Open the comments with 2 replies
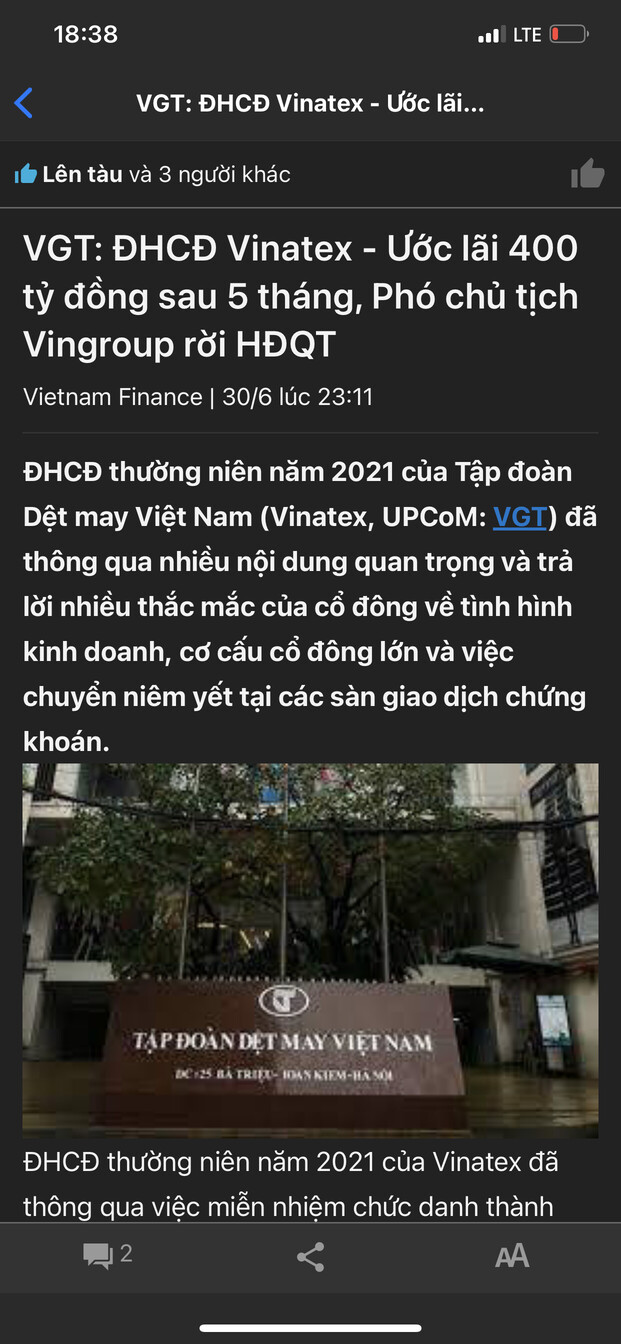This screenshot has width=621, height=1344. (x=107, y=1255)
